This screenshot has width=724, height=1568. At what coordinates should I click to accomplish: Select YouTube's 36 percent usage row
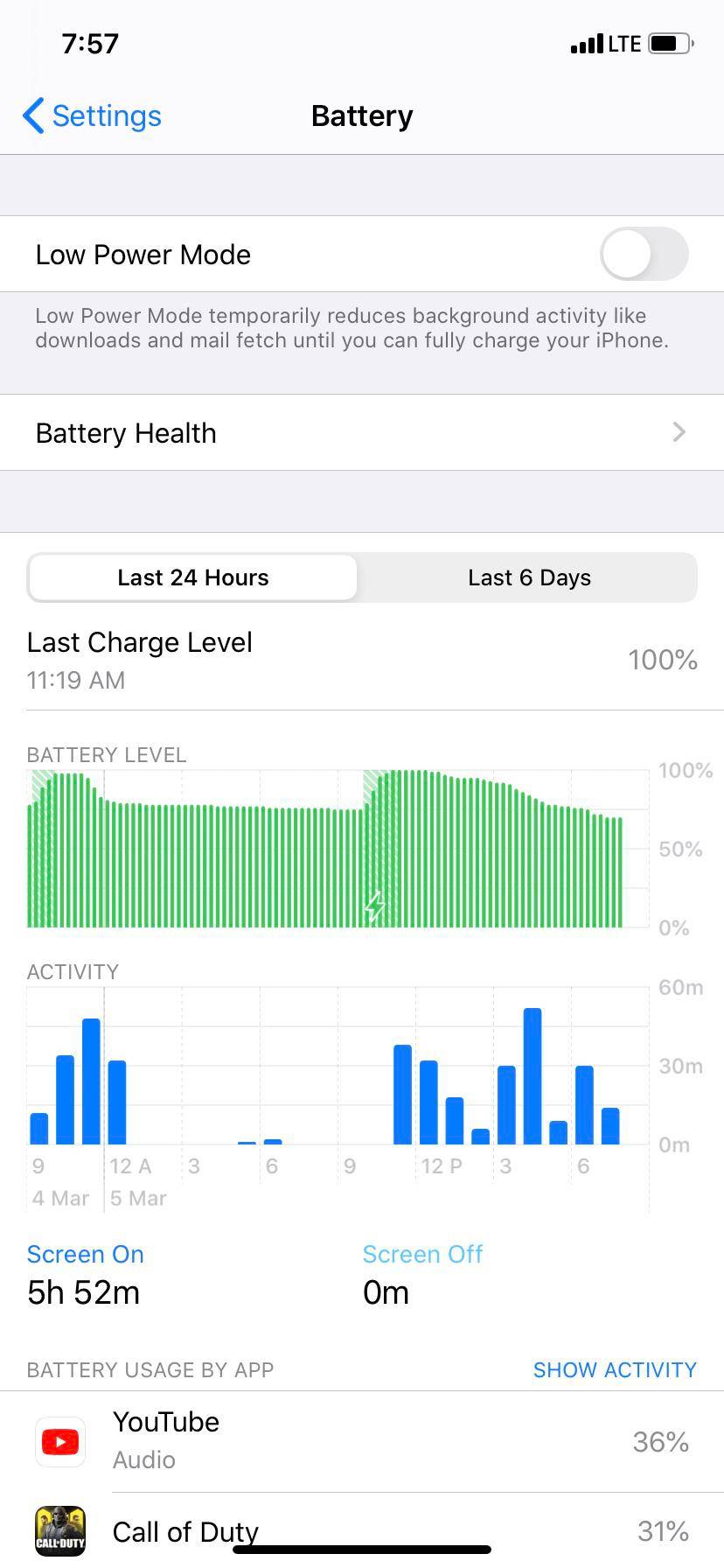click(x=362, y=1439)
